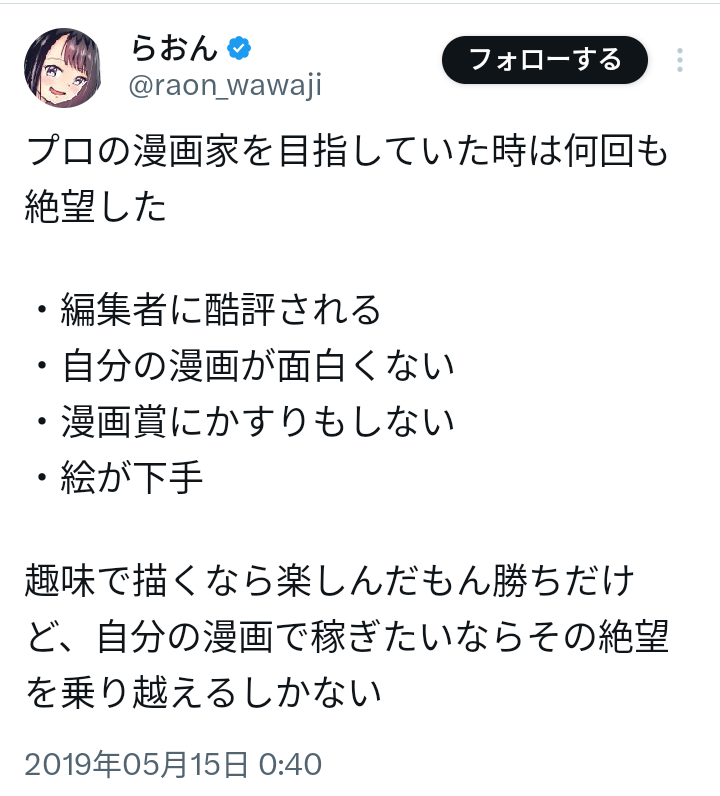Tap the フォローする button
720x796 pixels.
coord(545,60)
